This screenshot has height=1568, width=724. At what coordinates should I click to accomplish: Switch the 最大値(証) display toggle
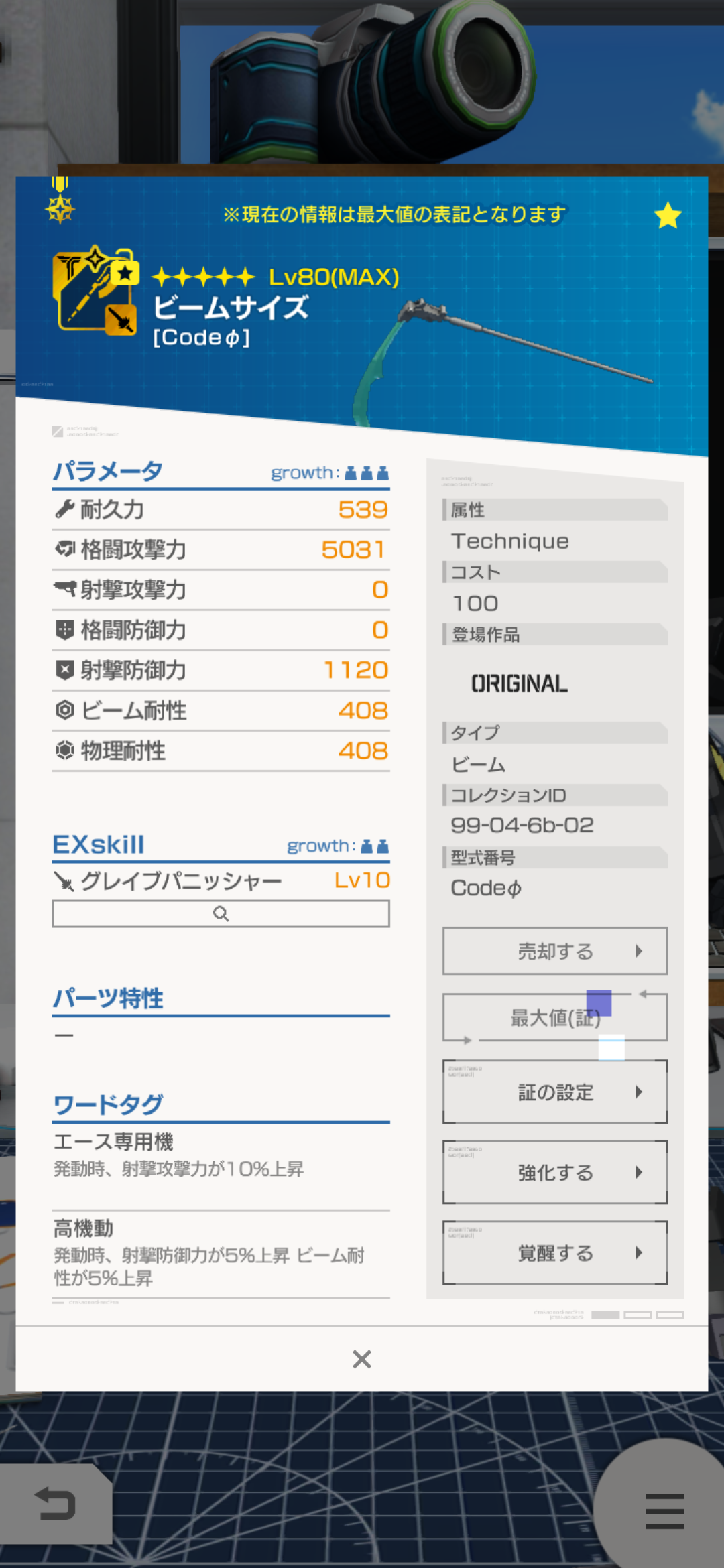[x=555, y=1018]
